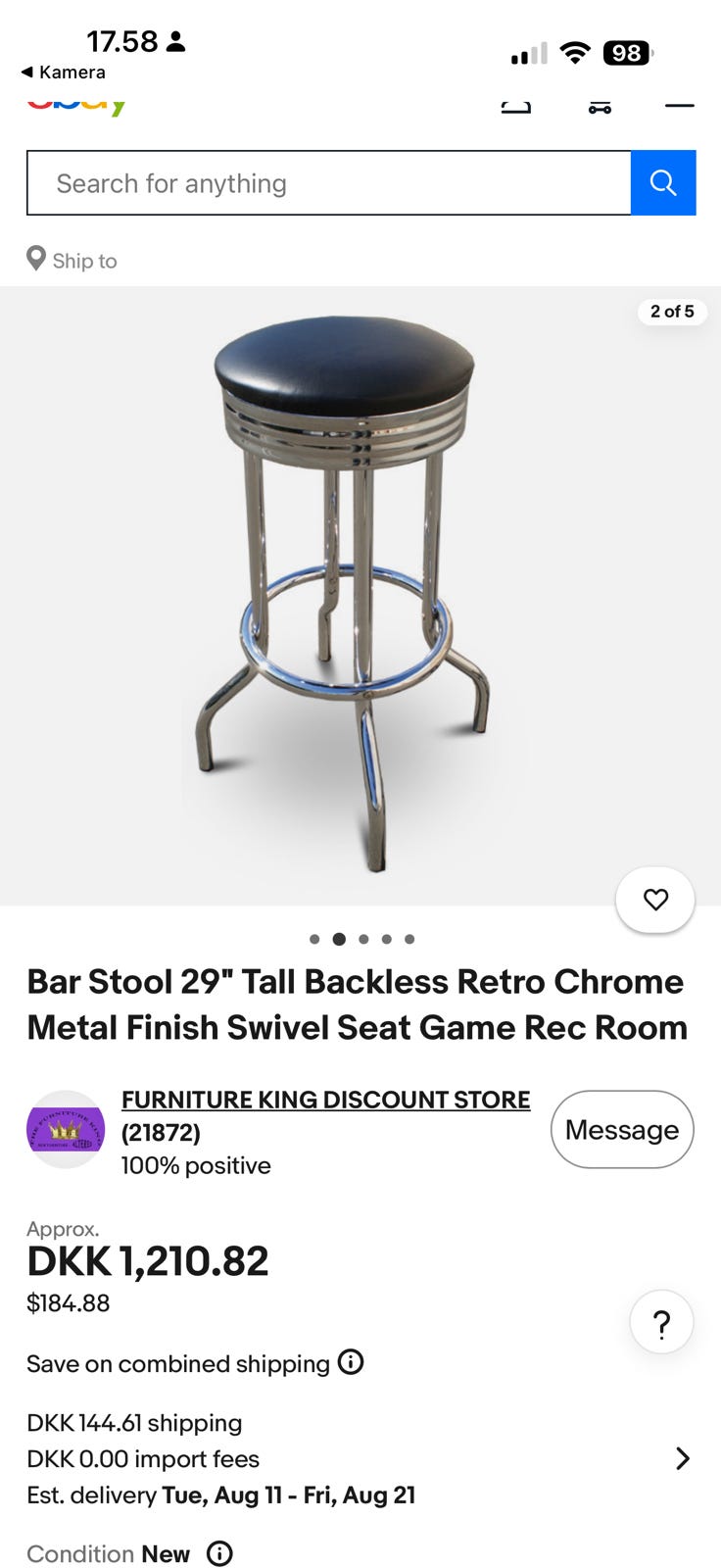The width and height of the screenshot is (721, 1568).
Task: Add the bar stool to watchlist heart
Action: (x=655, y=899)
